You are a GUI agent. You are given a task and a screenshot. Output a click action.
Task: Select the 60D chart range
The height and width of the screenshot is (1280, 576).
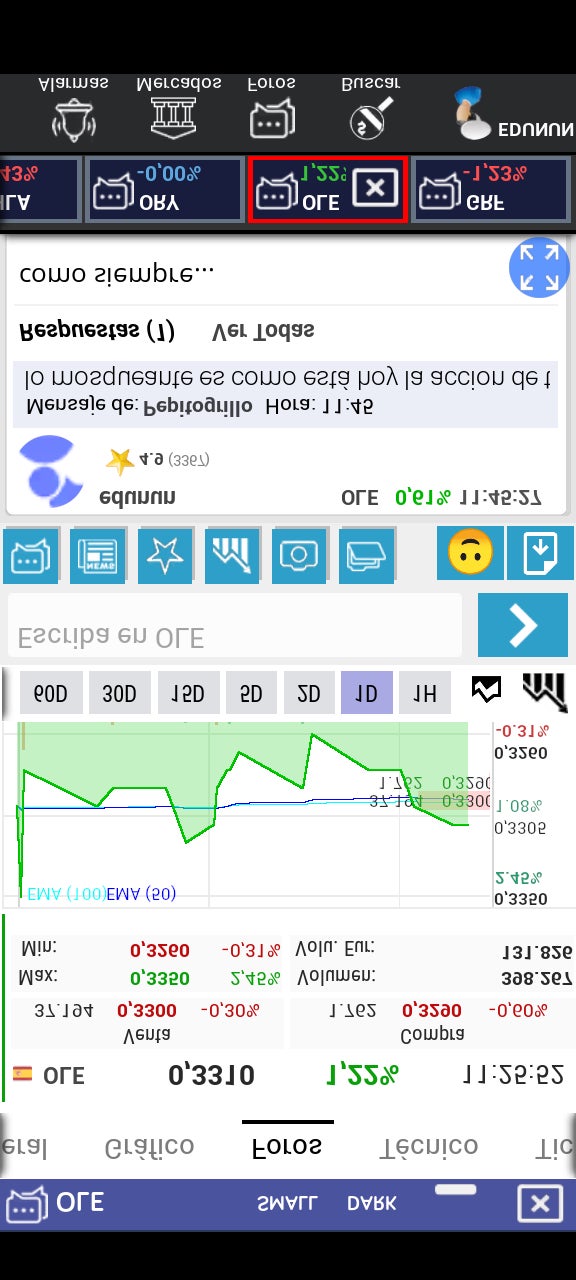click(51, 693)
